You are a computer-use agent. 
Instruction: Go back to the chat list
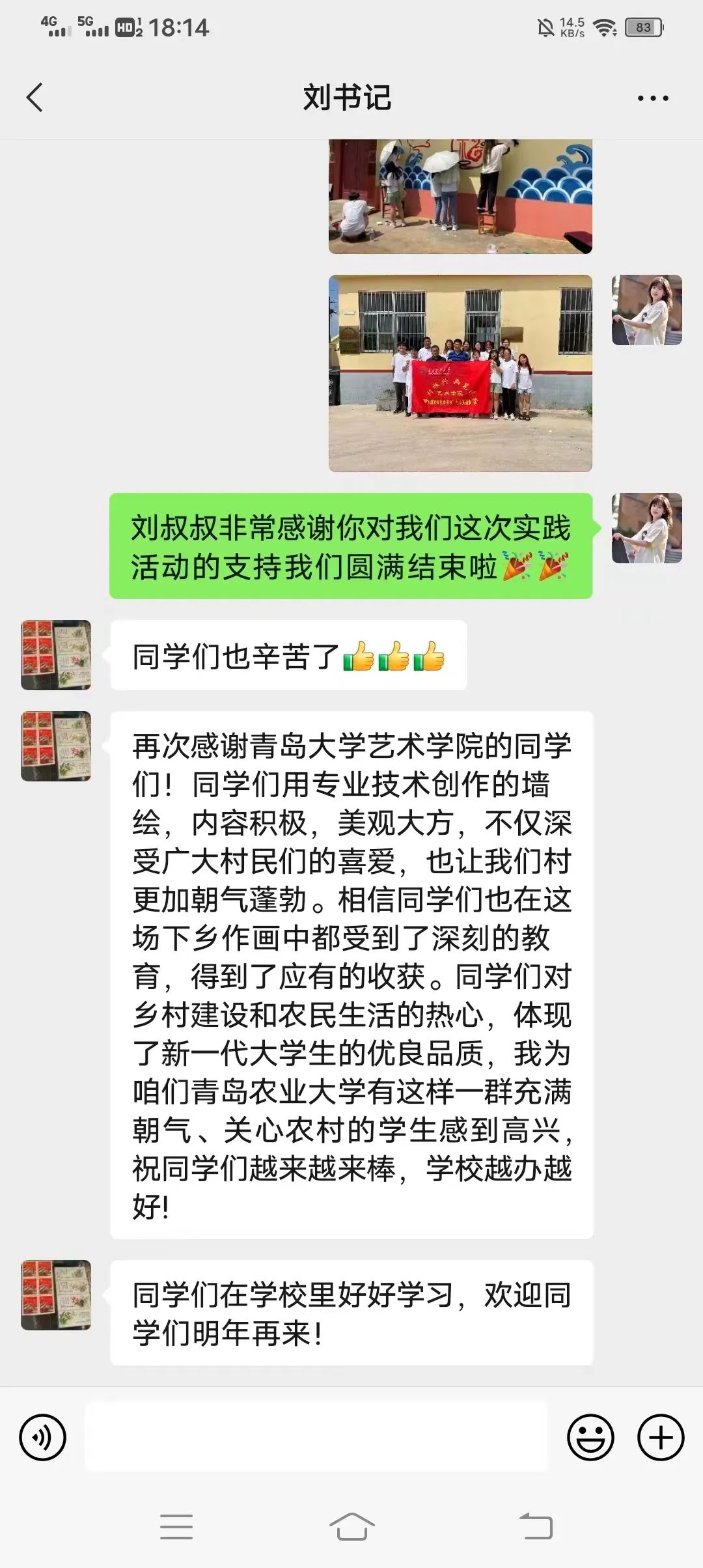(35, 98)
